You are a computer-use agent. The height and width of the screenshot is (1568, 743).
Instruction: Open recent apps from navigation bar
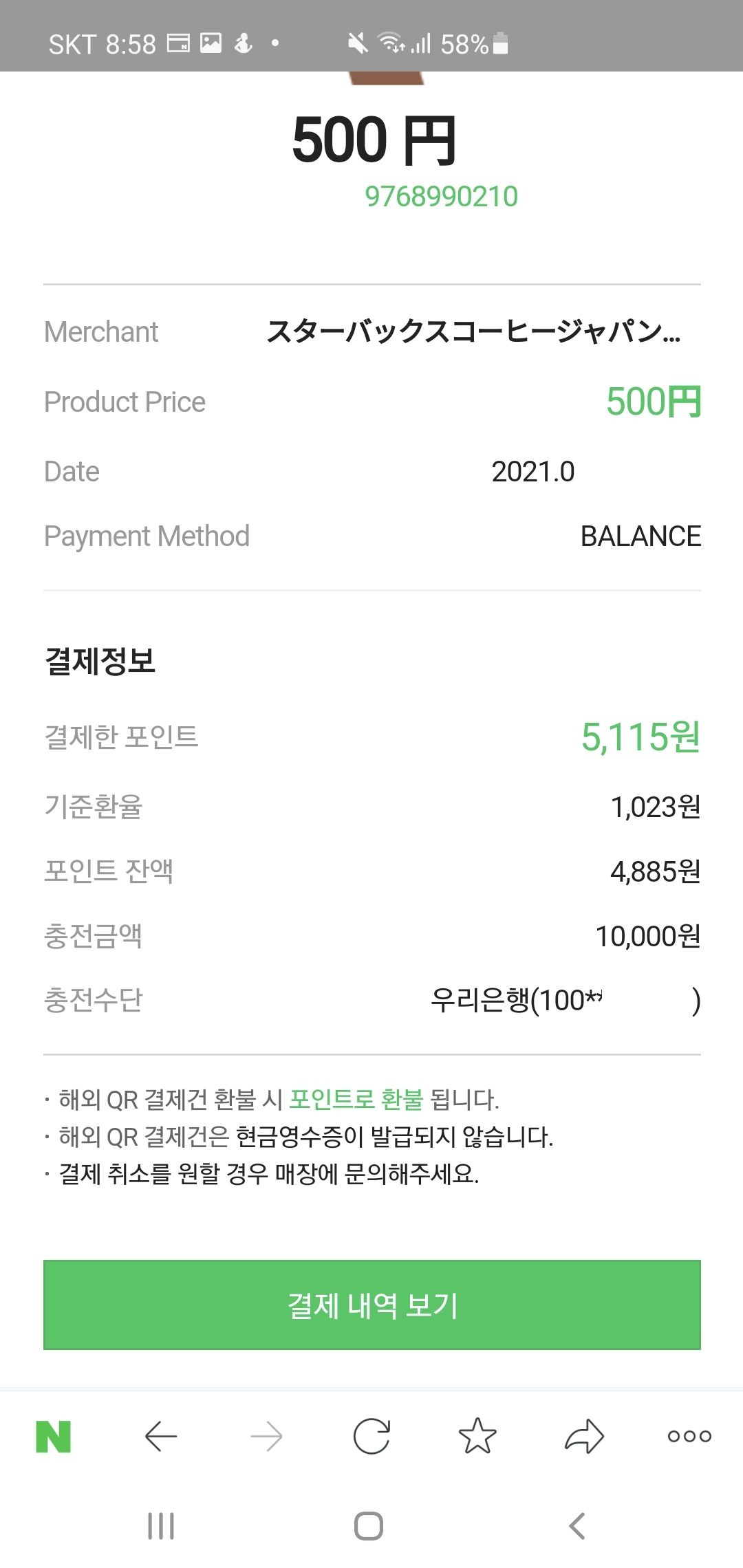(161, 1526)
